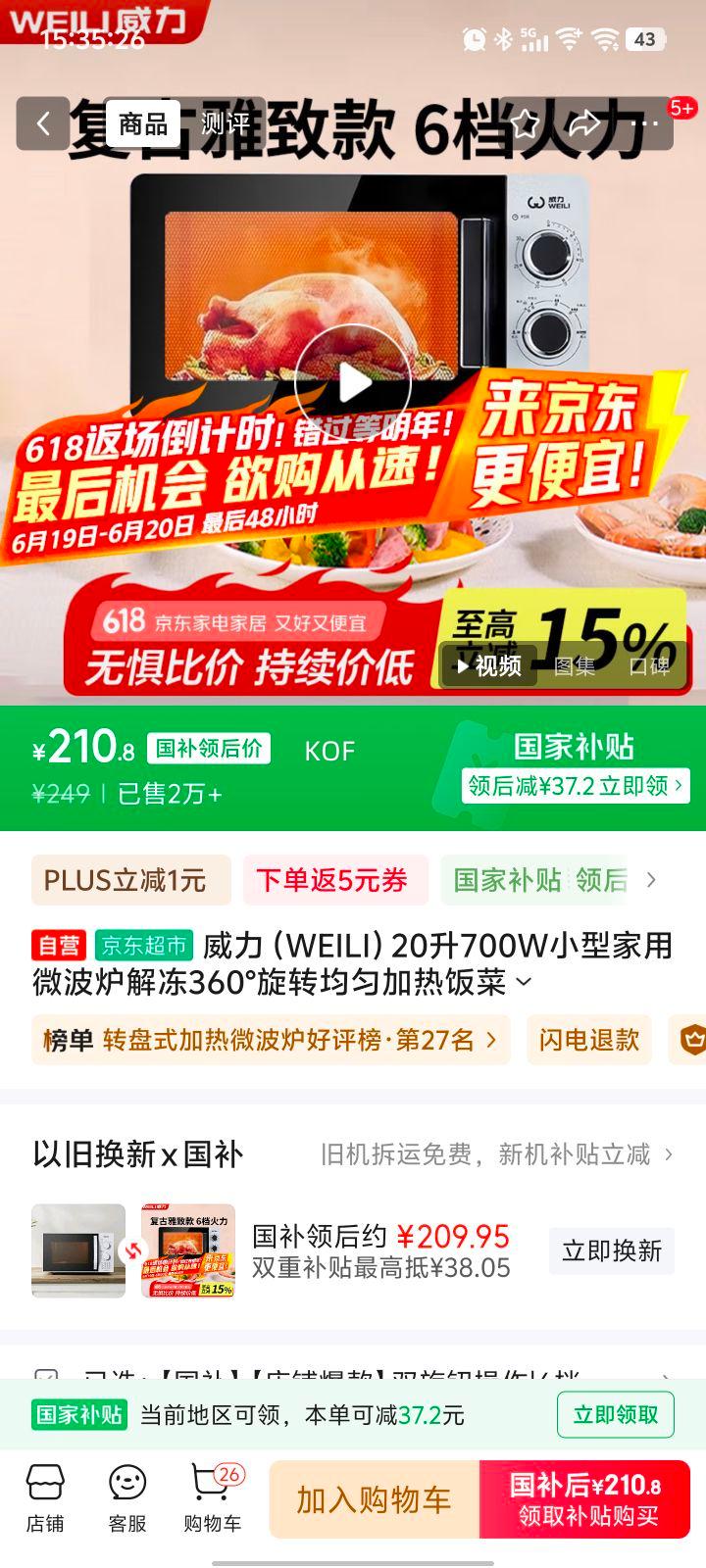The image size is (706, 1568).
Task: Share this product
Action: (585, 123)
